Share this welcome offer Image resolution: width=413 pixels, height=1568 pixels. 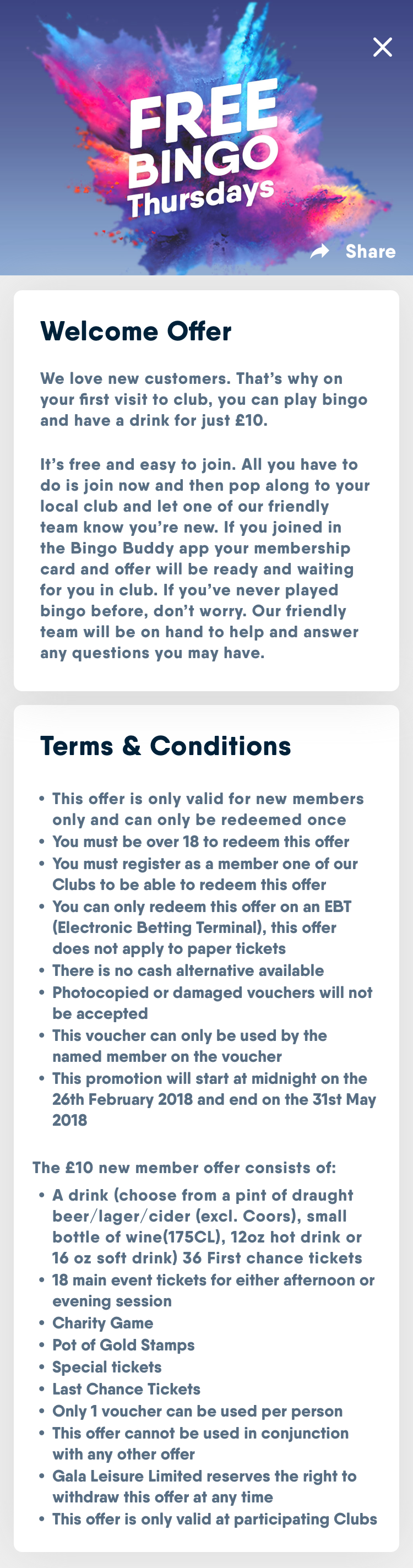coord(354,251)
